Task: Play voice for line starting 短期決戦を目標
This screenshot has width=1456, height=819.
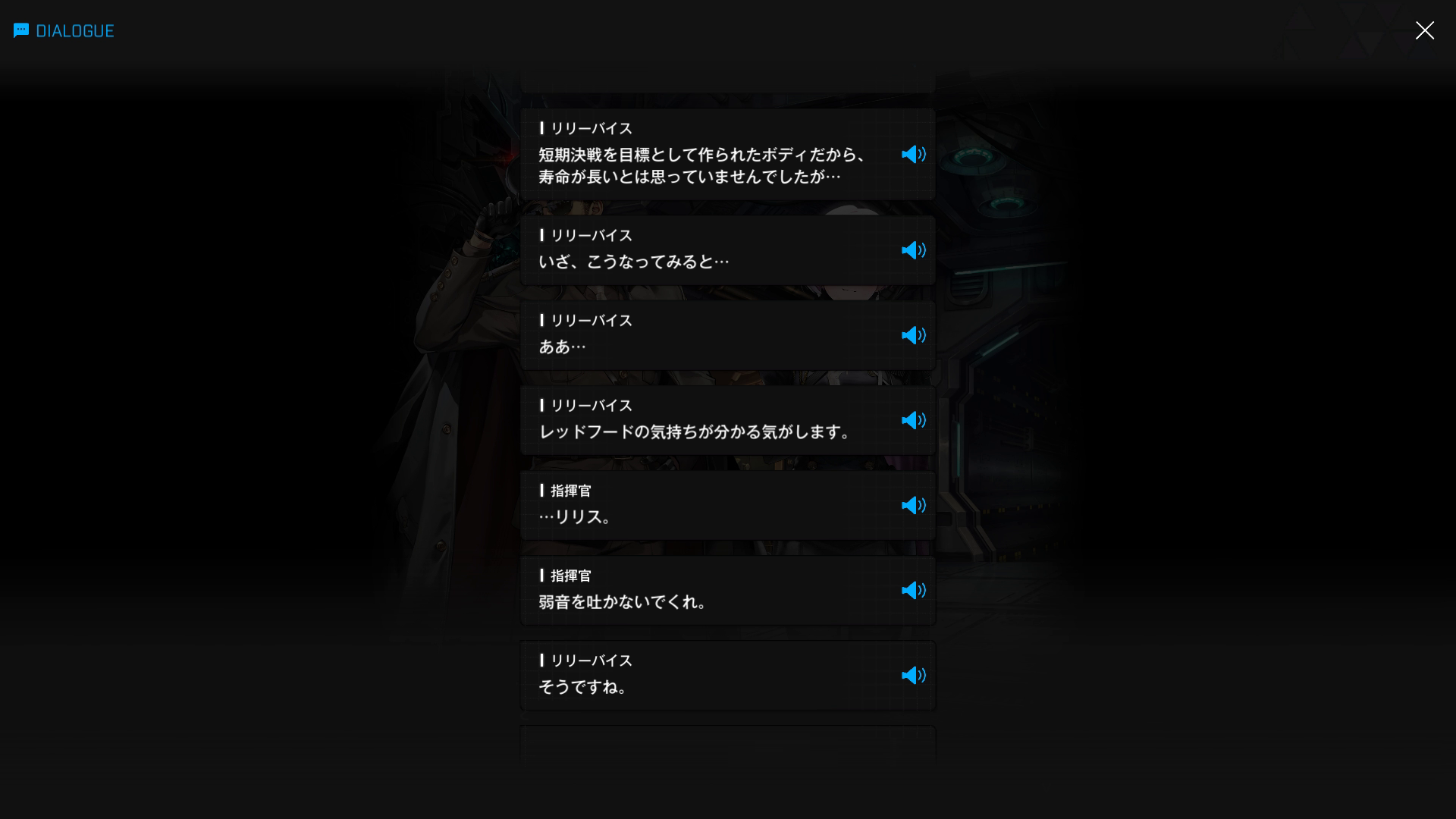Action: (x=913, y=155)
